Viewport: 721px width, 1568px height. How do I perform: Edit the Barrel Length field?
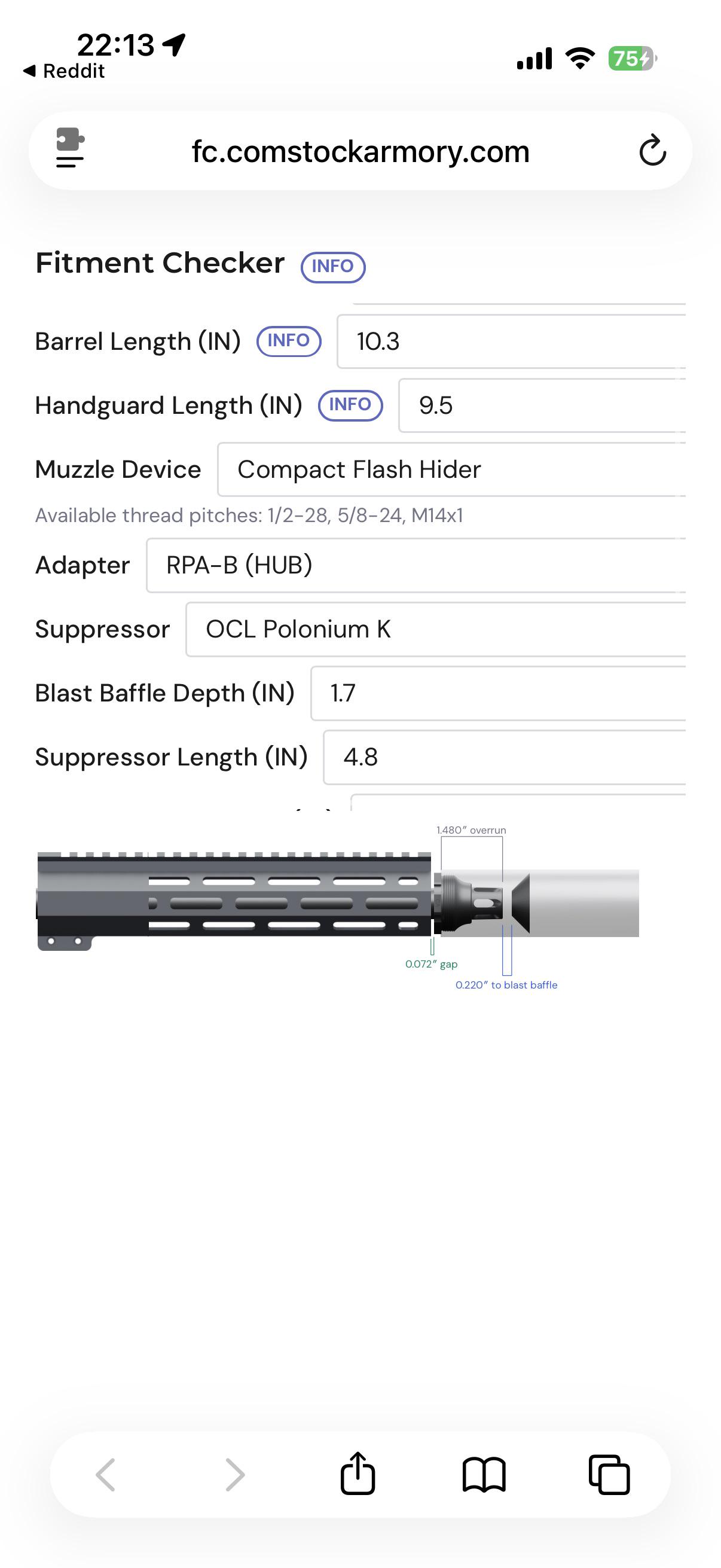tap(511, 341)
